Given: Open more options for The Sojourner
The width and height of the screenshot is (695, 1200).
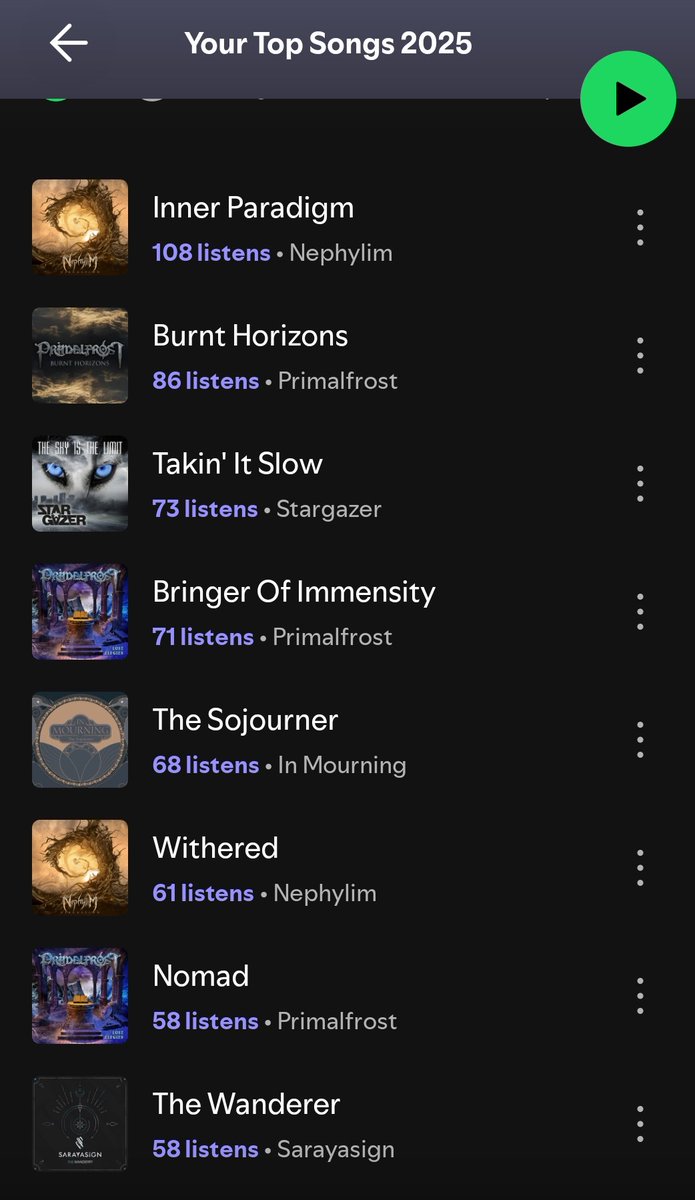Looking at the screenshot, I should (x=640, y=740).
